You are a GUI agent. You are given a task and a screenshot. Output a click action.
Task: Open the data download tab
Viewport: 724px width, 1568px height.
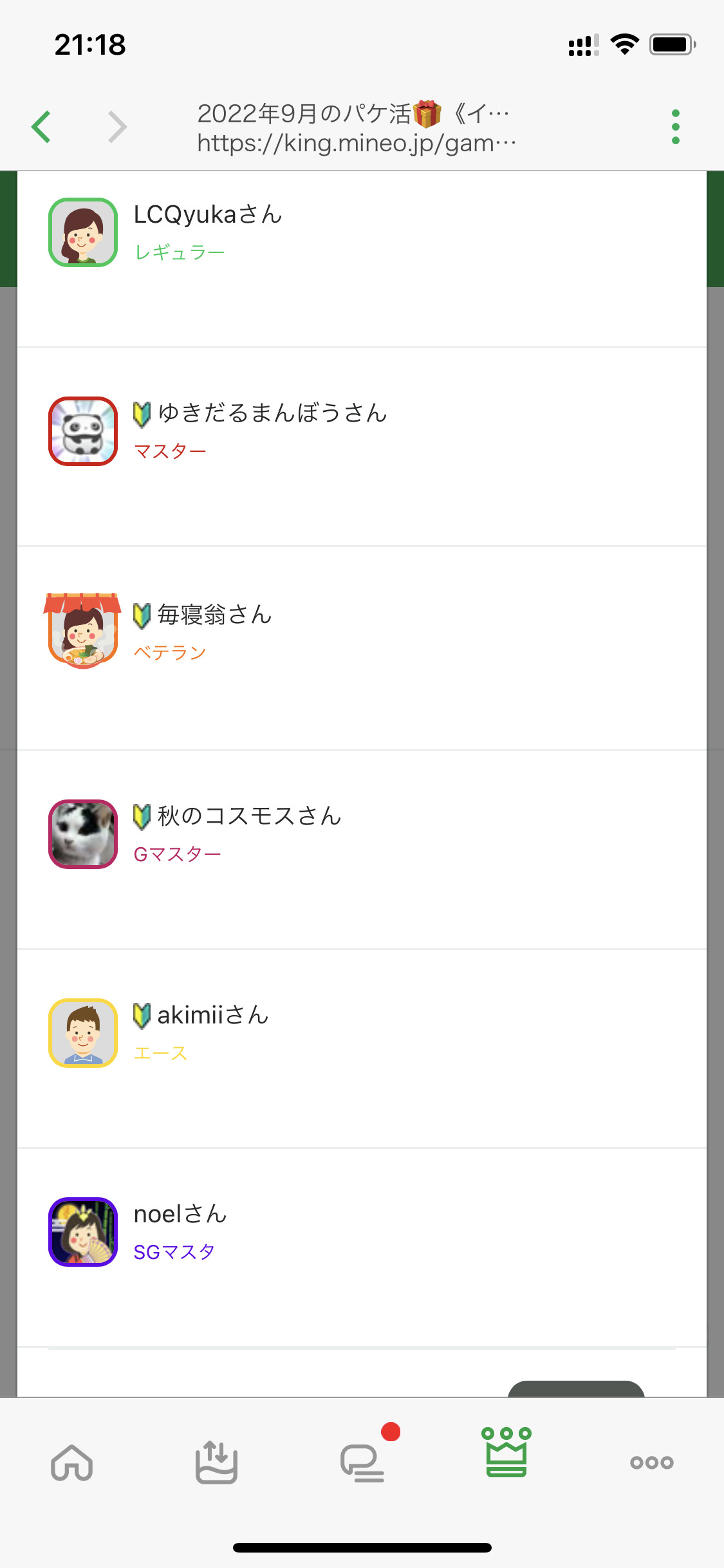click(x=217, y=1462)
